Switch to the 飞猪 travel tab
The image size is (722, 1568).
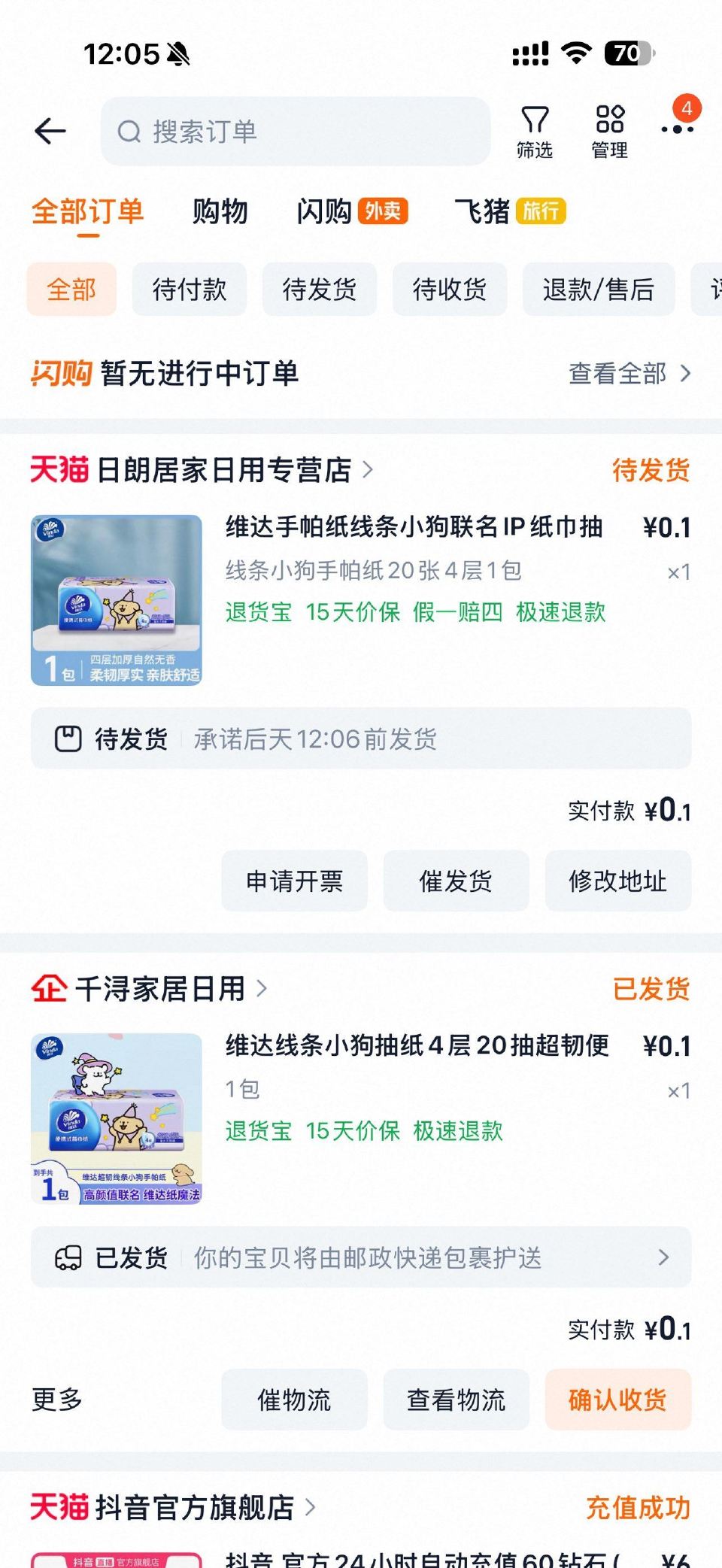coord(484,213)
